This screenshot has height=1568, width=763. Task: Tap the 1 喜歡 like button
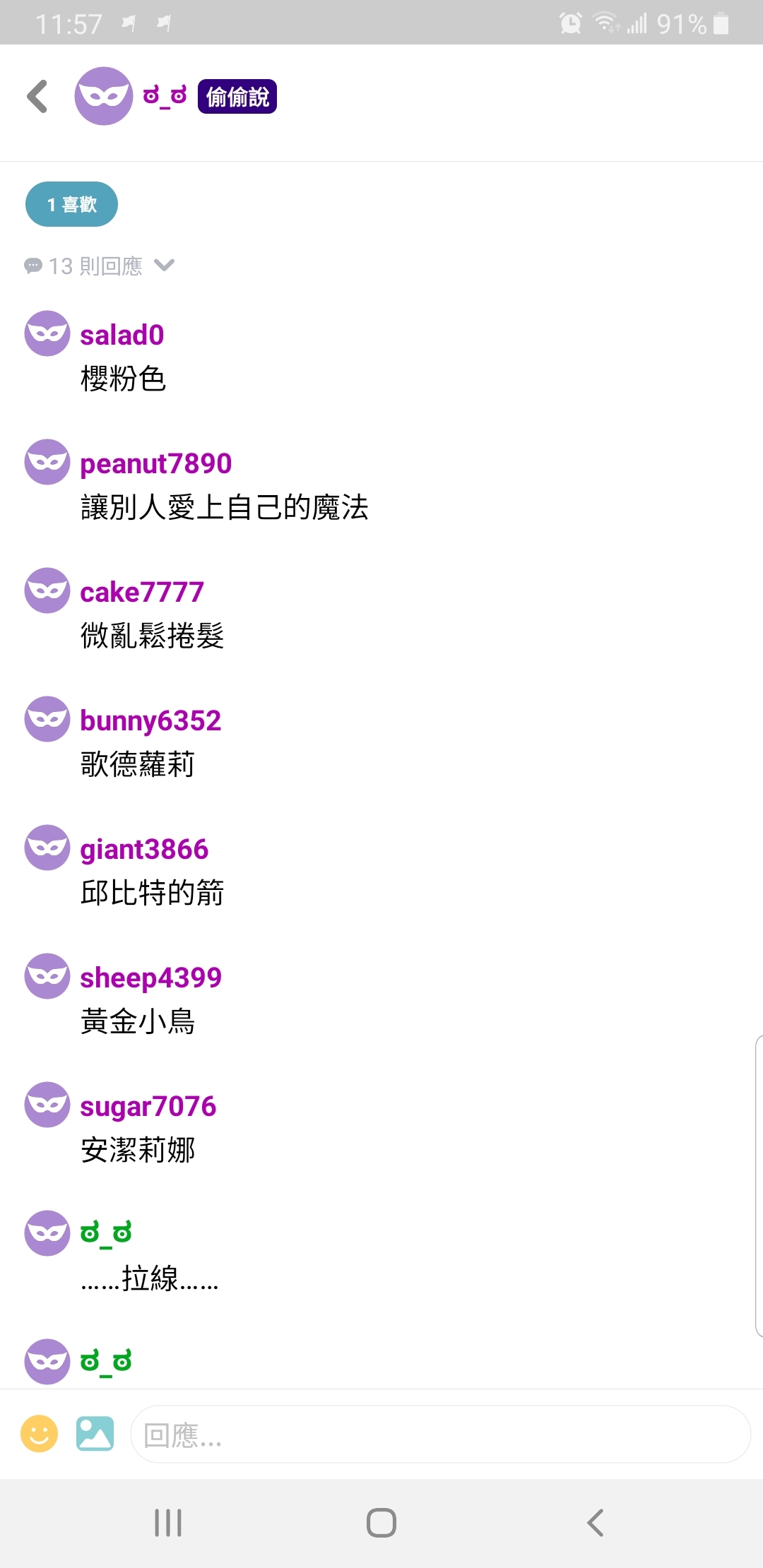[71, 204]
